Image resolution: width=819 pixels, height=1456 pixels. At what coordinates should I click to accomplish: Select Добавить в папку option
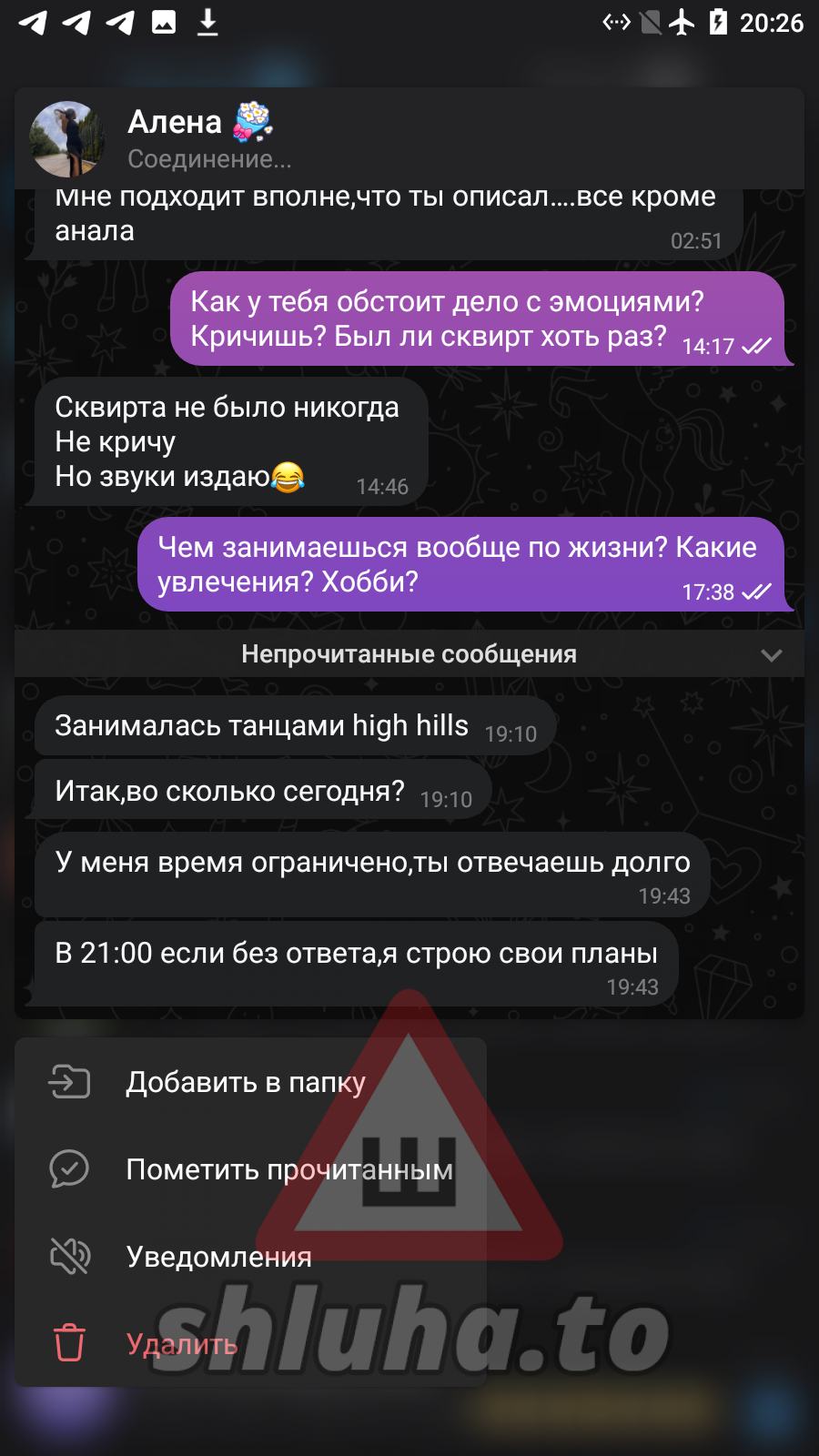[x=246, y=1082]
